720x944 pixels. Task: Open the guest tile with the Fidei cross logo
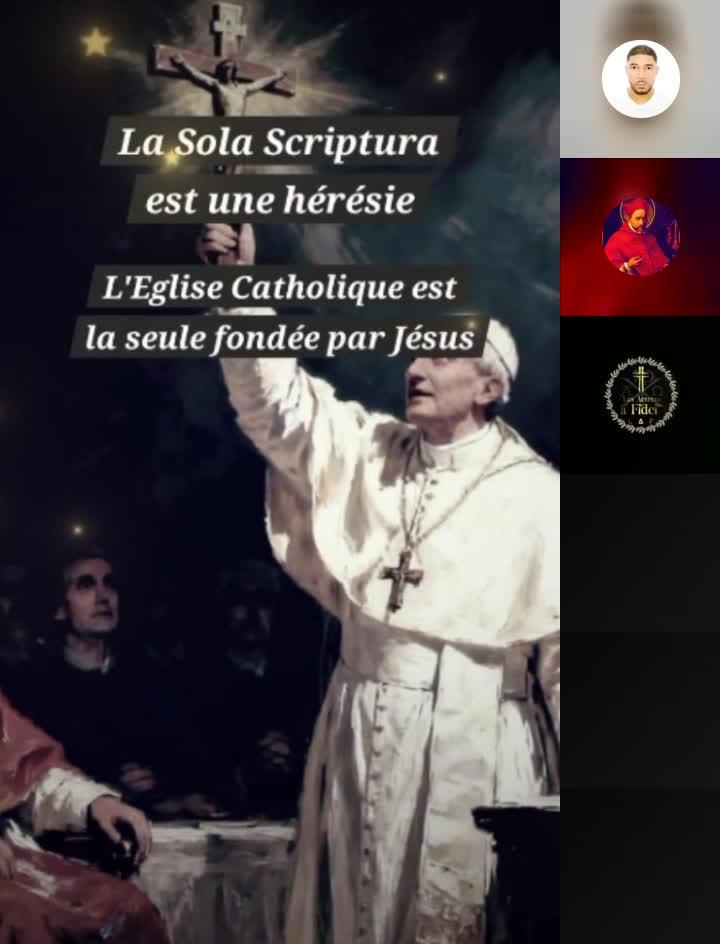click(x=640, y=396)
